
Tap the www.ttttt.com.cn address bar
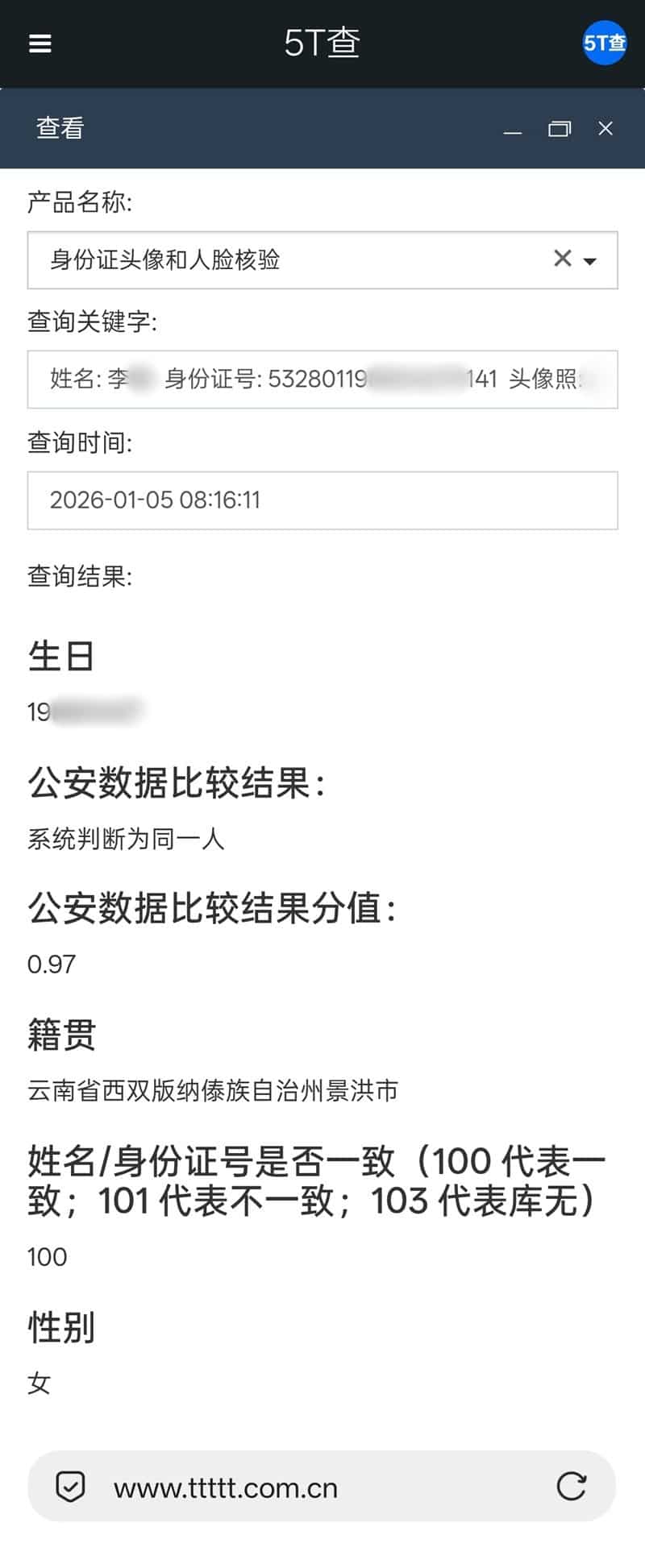click(322, 1487)
